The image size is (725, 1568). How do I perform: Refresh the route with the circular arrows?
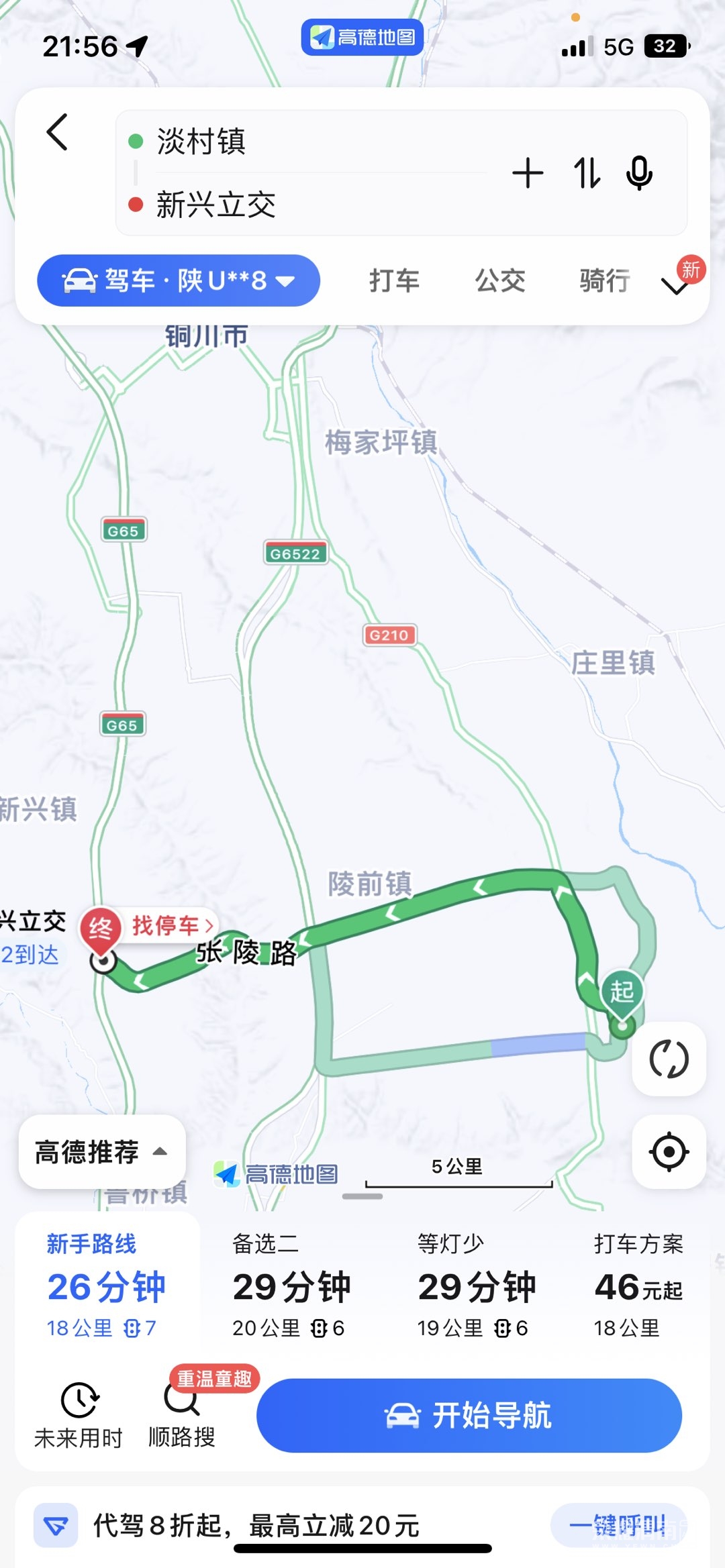click(669, 1059)
